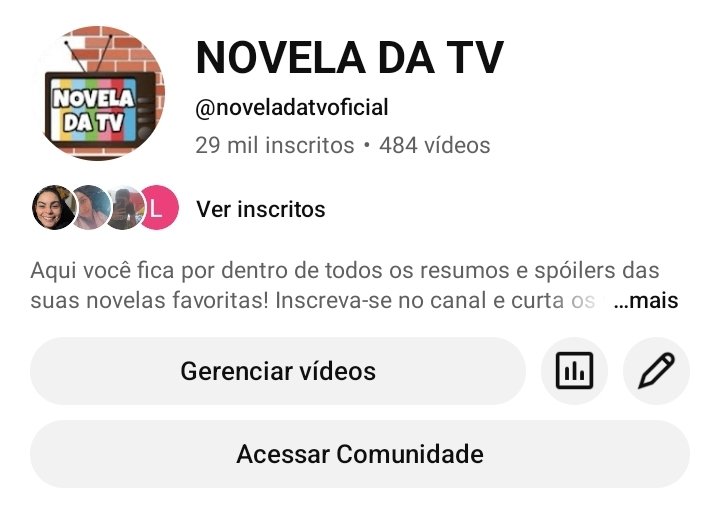Open Ver inscritos list

[260, 209]
